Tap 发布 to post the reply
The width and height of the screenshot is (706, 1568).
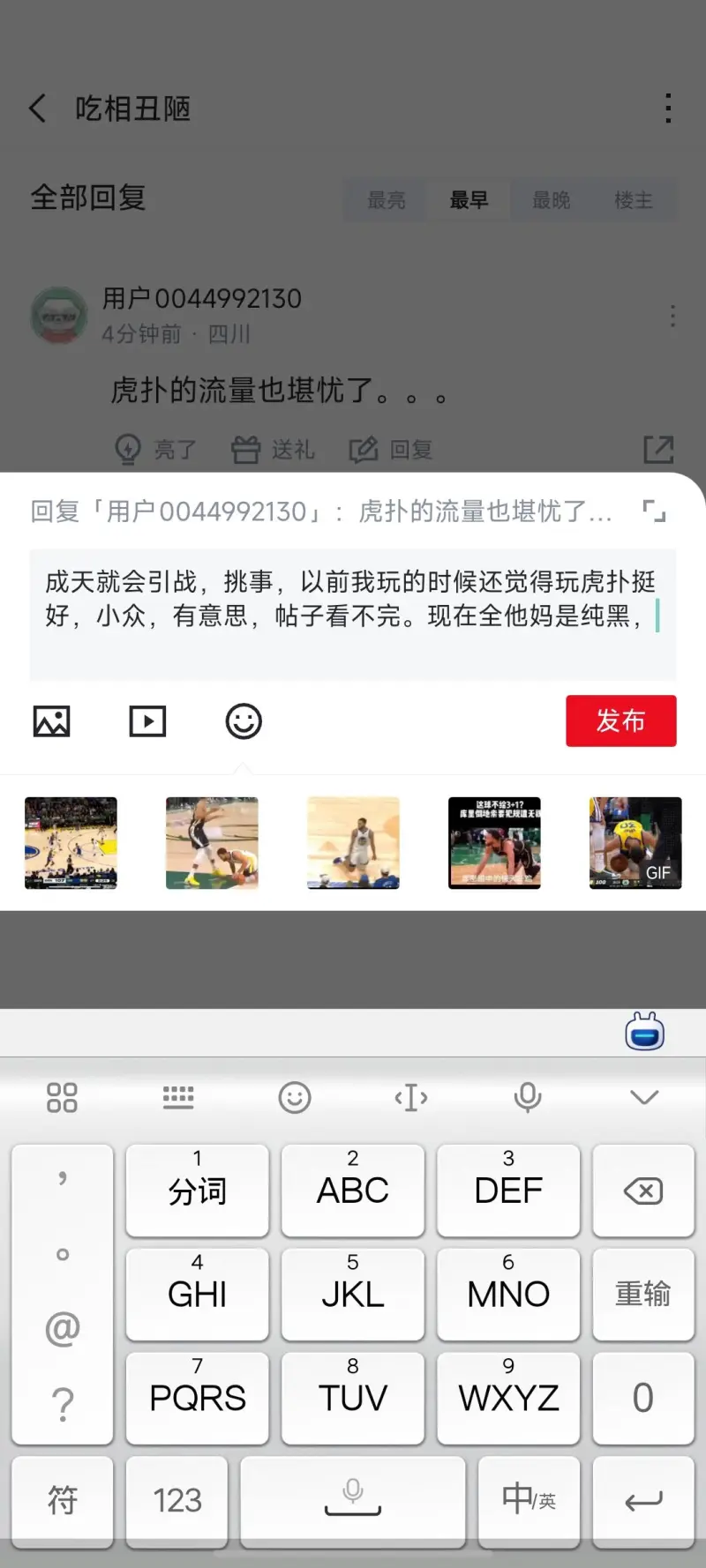click(x=620, y=721)
